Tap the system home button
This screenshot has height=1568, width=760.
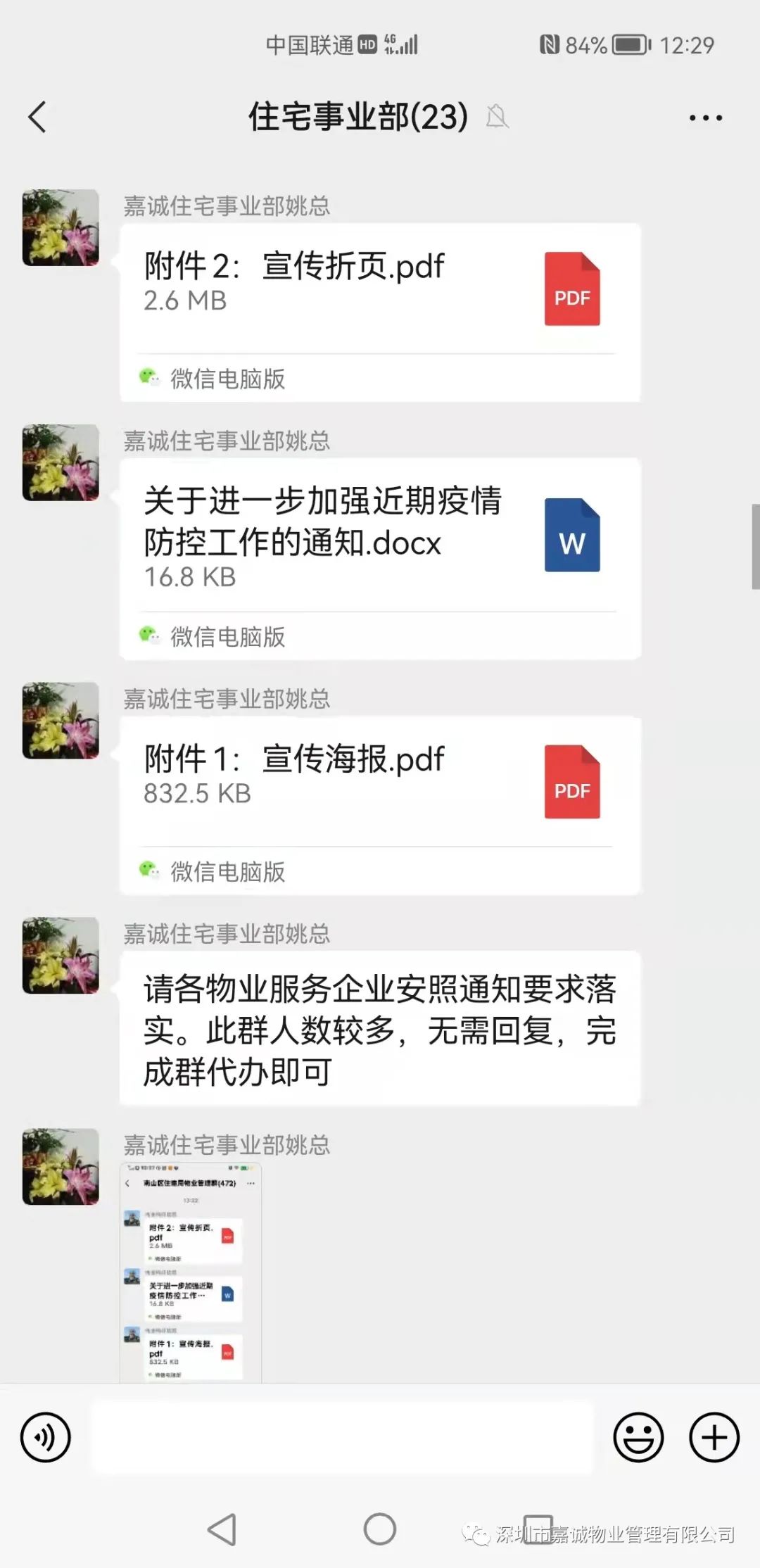tap(380, 1529)
